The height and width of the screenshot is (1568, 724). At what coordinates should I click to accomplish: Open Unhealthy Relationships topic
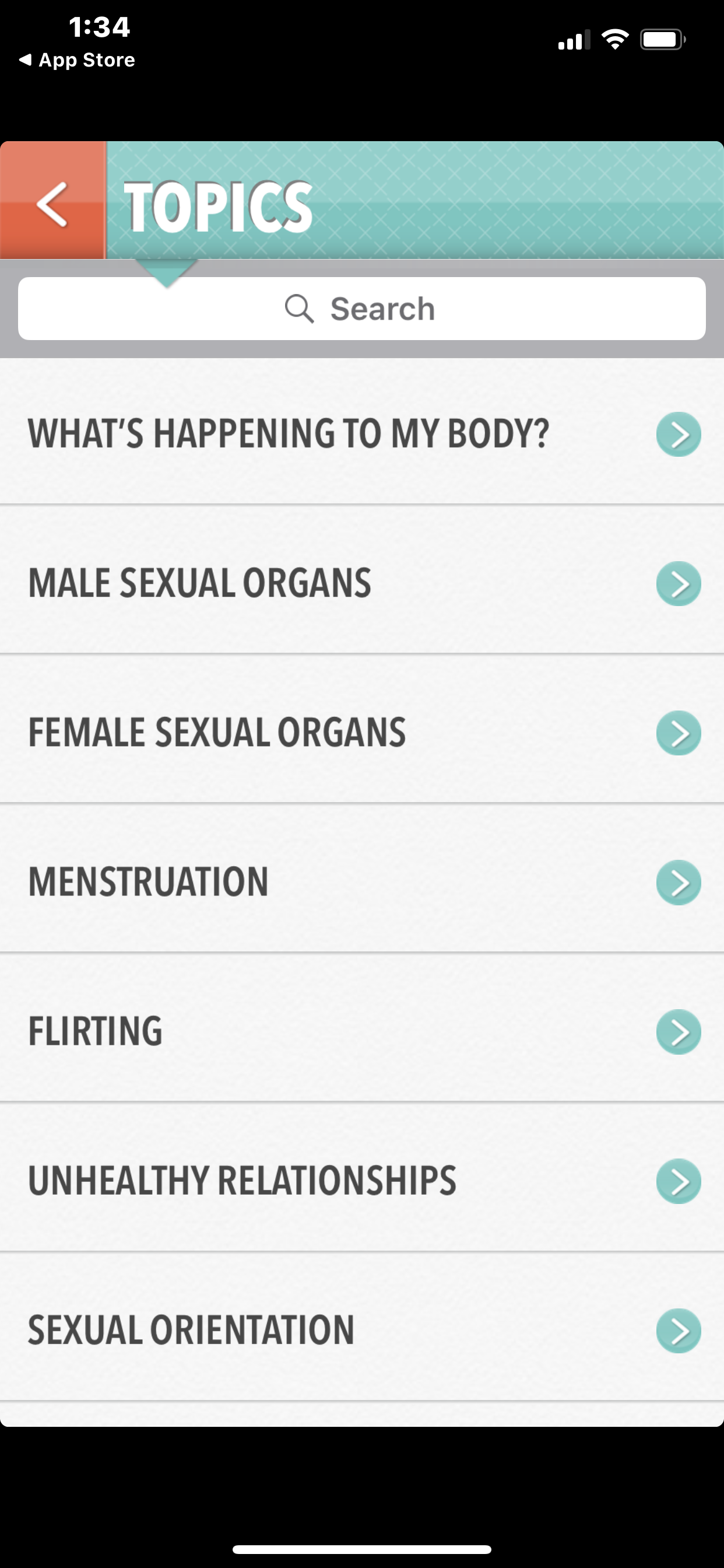(x=361, y=1180)
